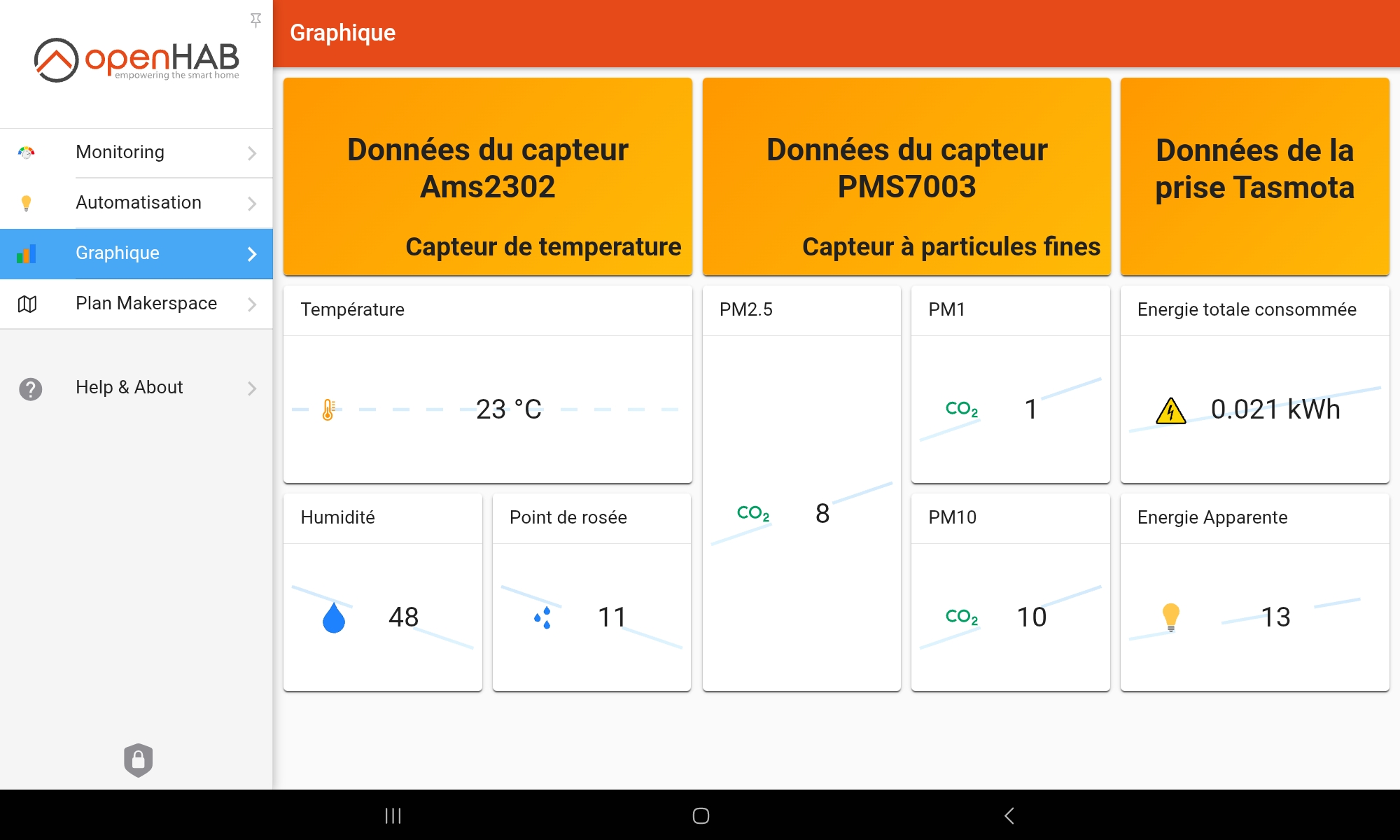Go to the home screen
1400x840 pixels.
pyautogui.click(x=701, y=815)
